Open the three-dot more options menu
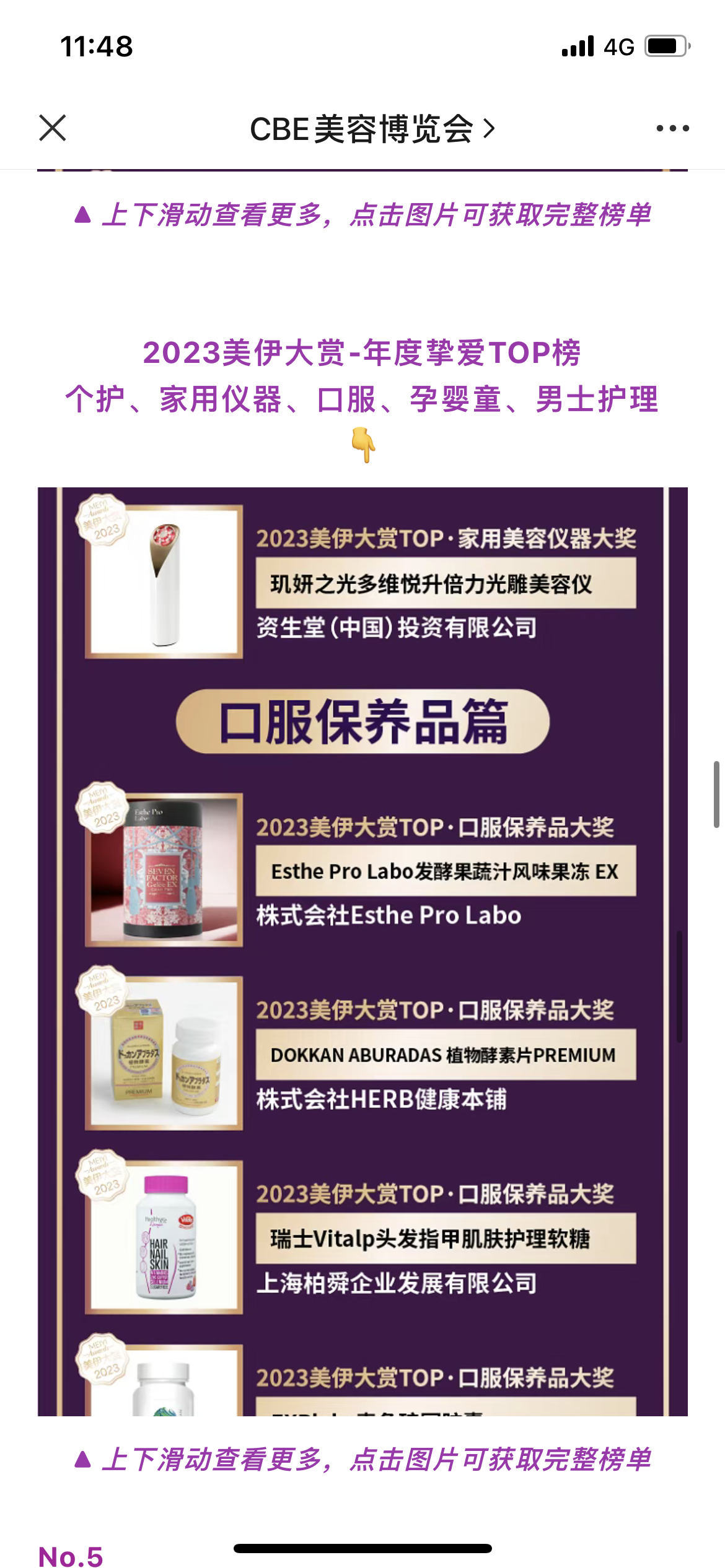725x1568 pixels. point(672,128)
